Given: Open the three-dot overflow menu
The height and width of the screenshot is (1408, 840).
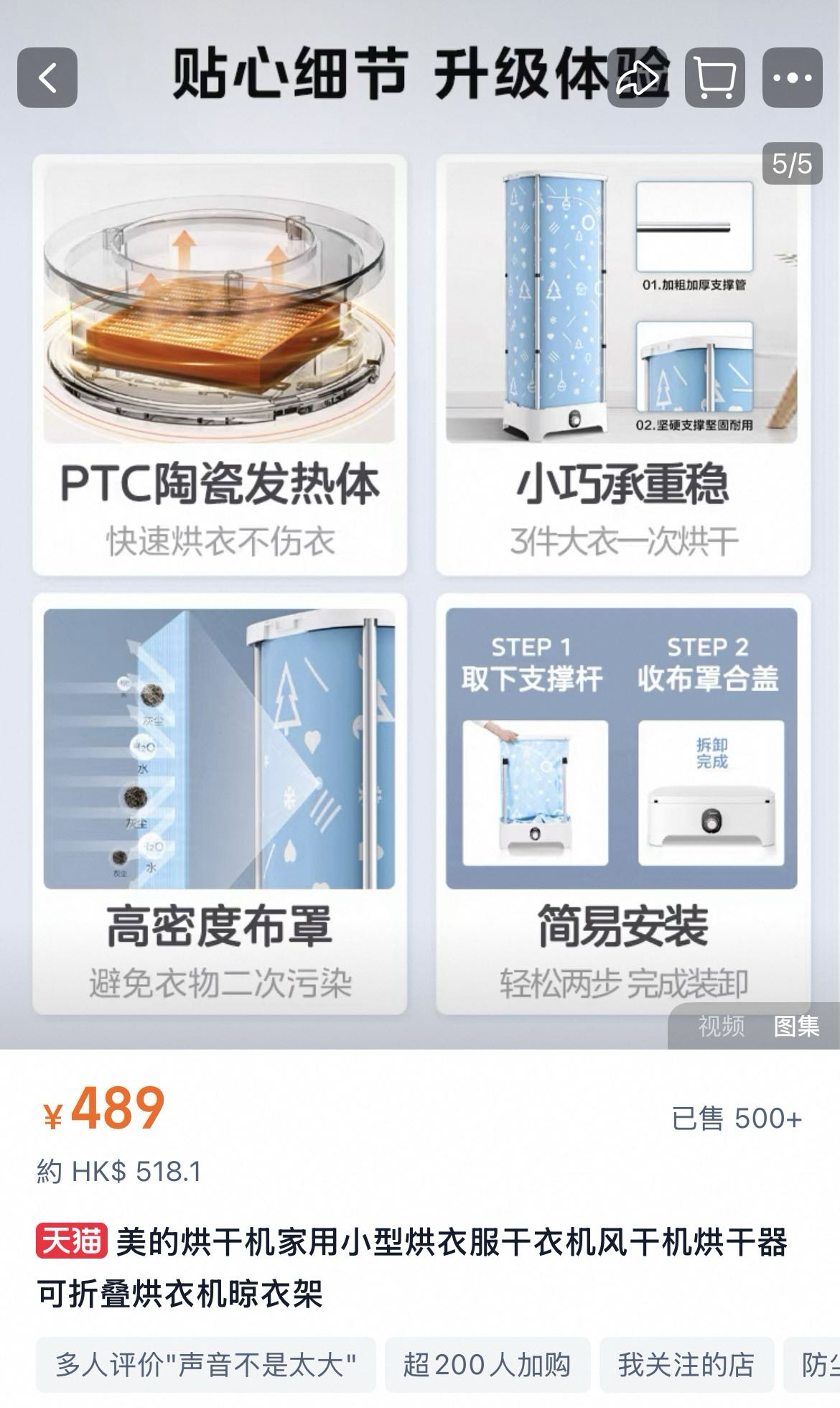Looking at the screenshot, I should pyautogui.click(x=793, y=78).
